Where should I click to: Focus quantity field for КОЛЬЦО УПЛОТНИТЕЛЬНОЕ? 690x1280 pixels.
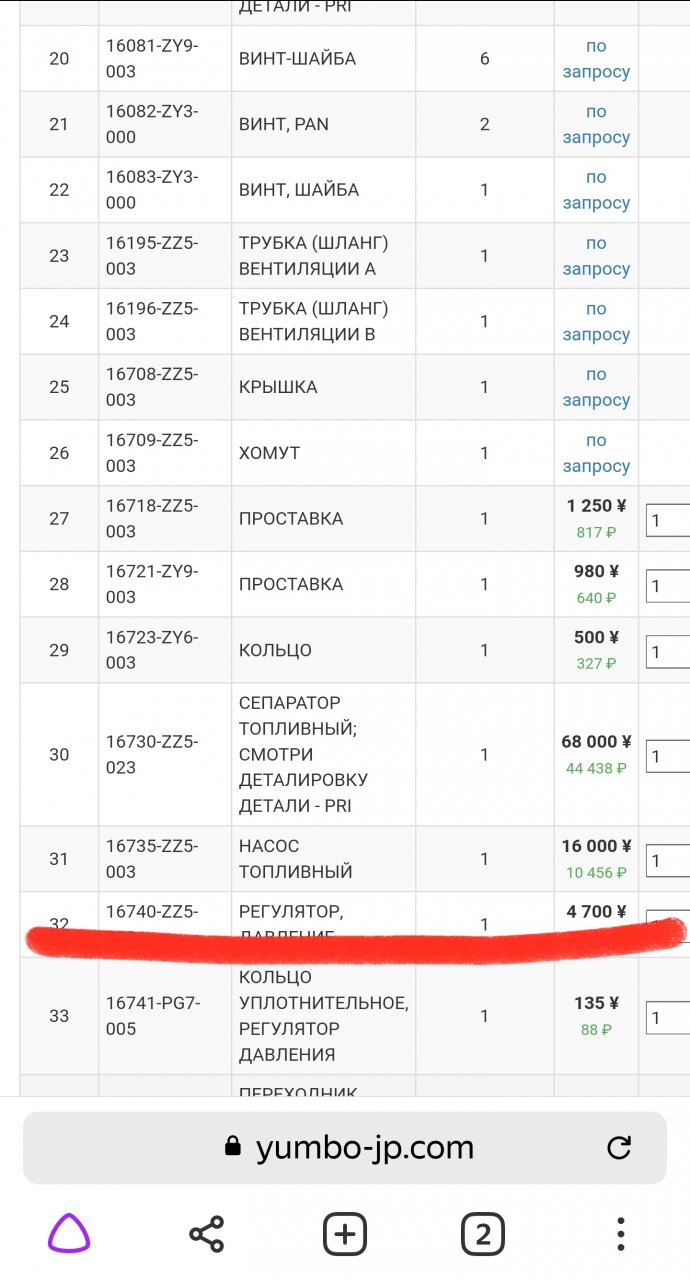668,1017
